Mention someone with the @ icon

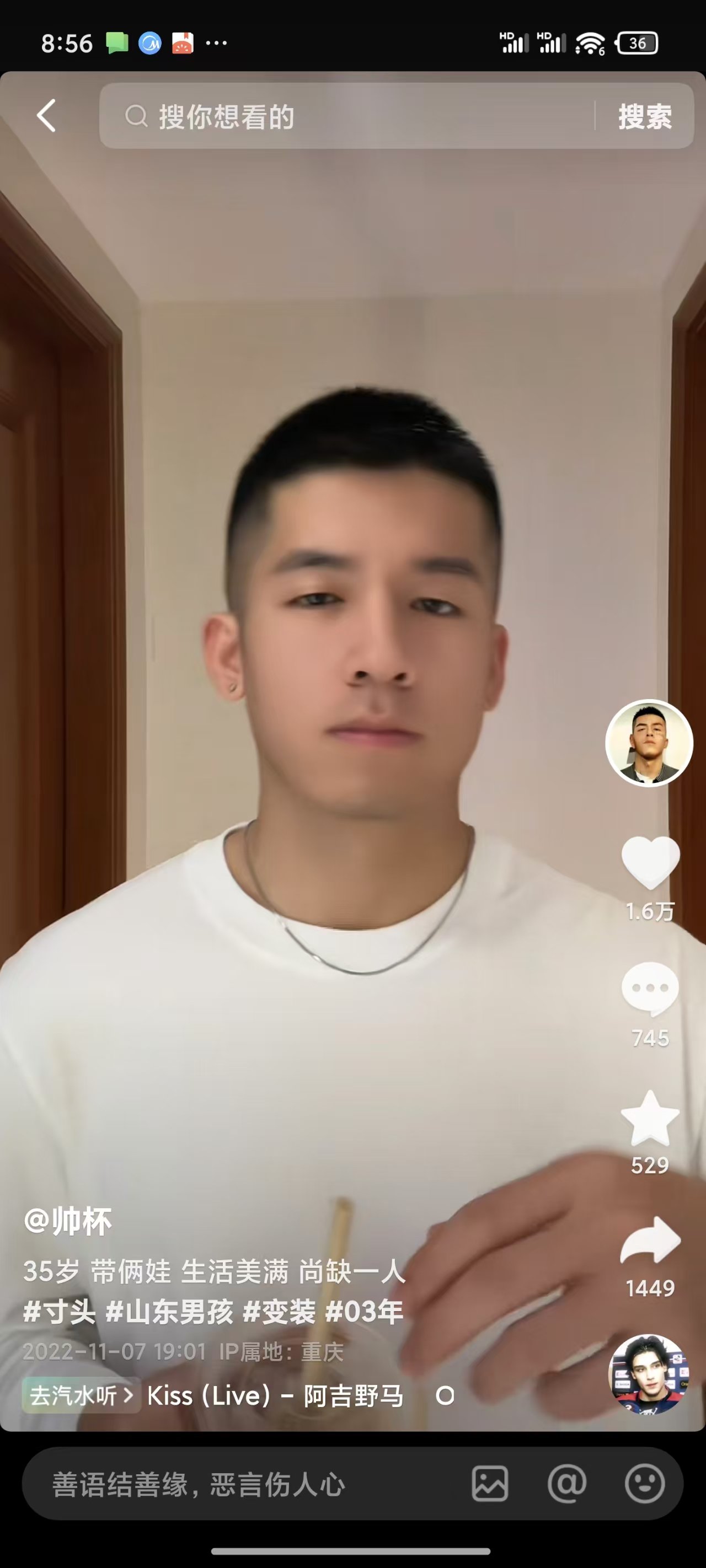point(566,1484)
